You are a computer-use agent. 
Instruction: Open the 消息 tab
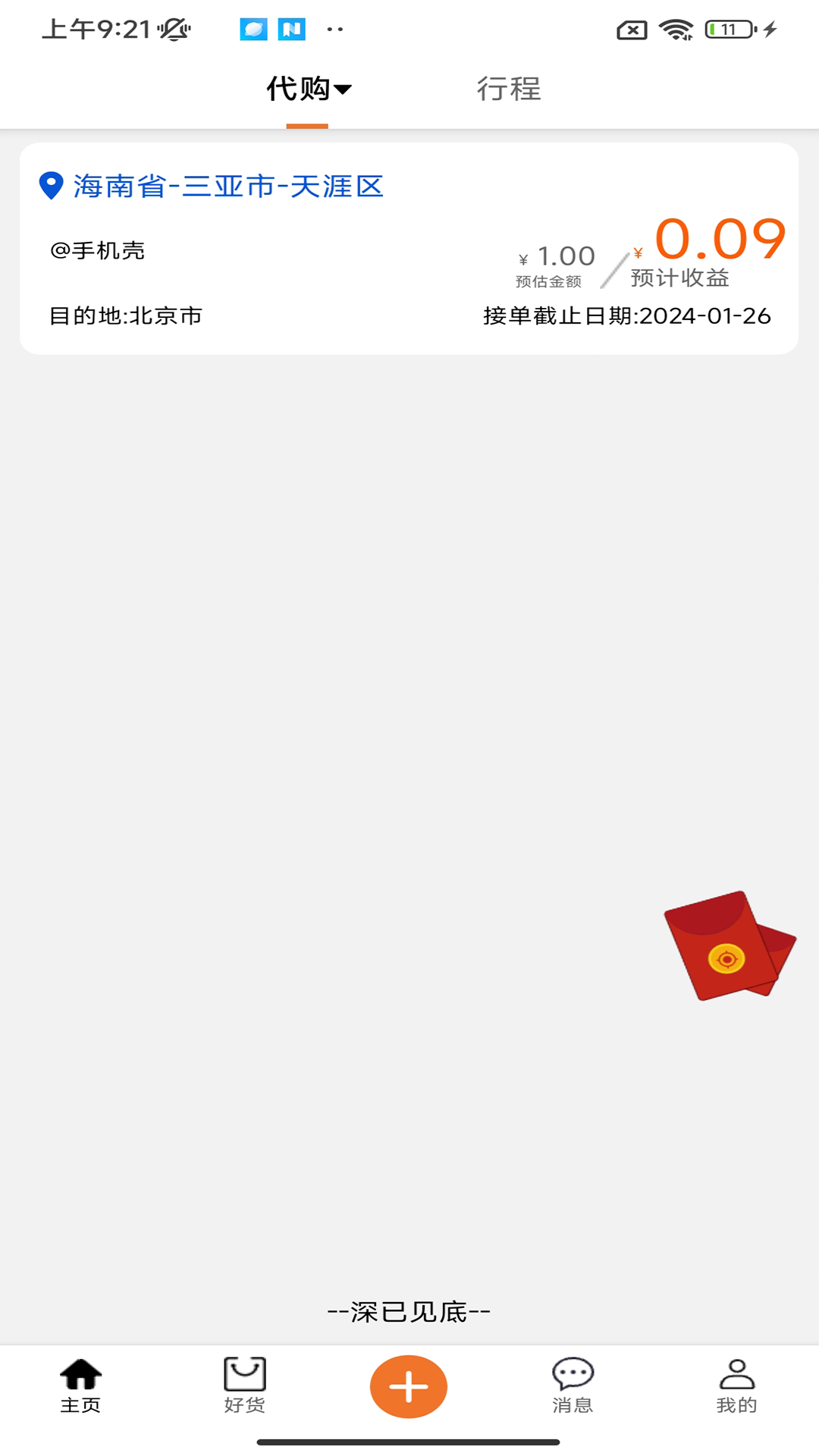[x=573, y=1386]
